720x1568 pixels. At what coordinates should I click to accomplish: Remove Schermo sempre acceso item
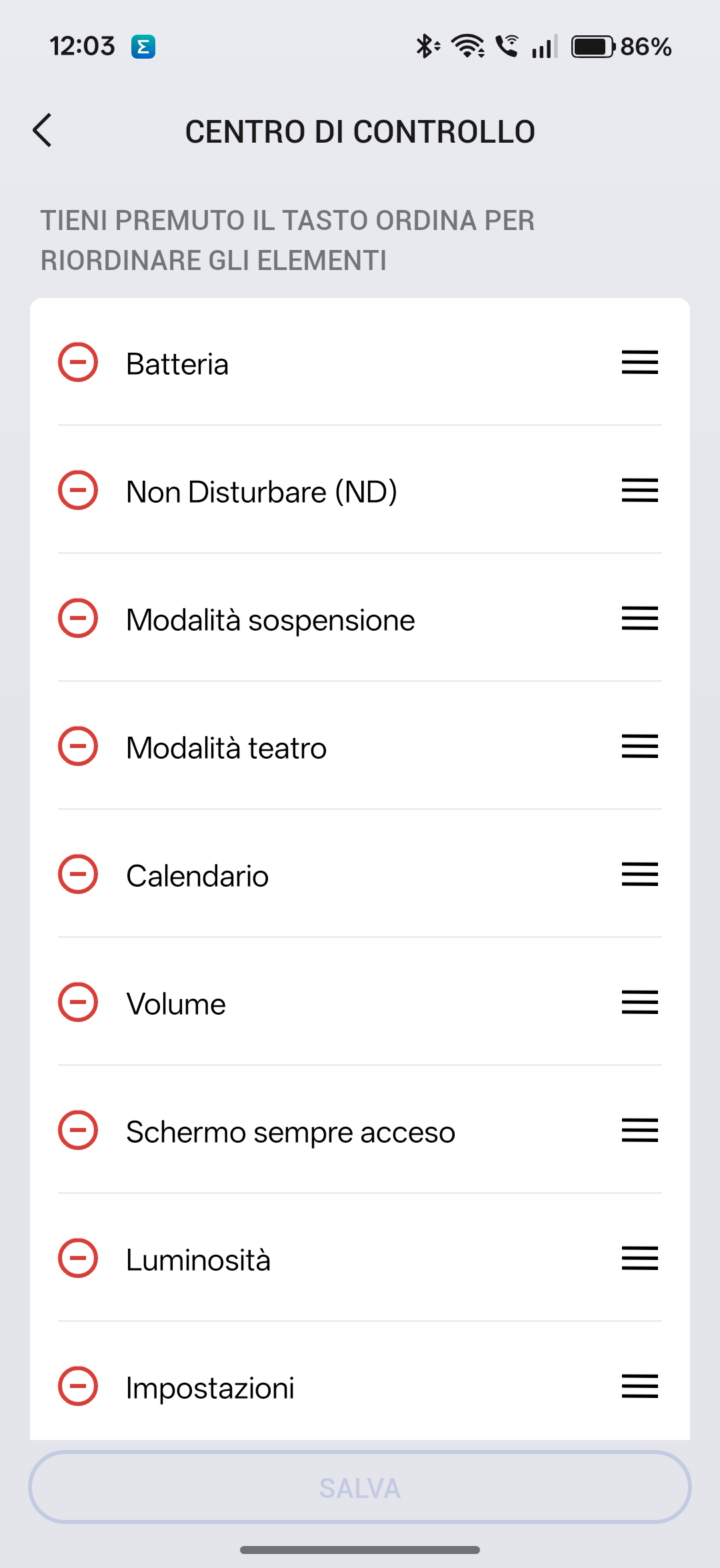pyautogui.click(x=78, y=1131)
